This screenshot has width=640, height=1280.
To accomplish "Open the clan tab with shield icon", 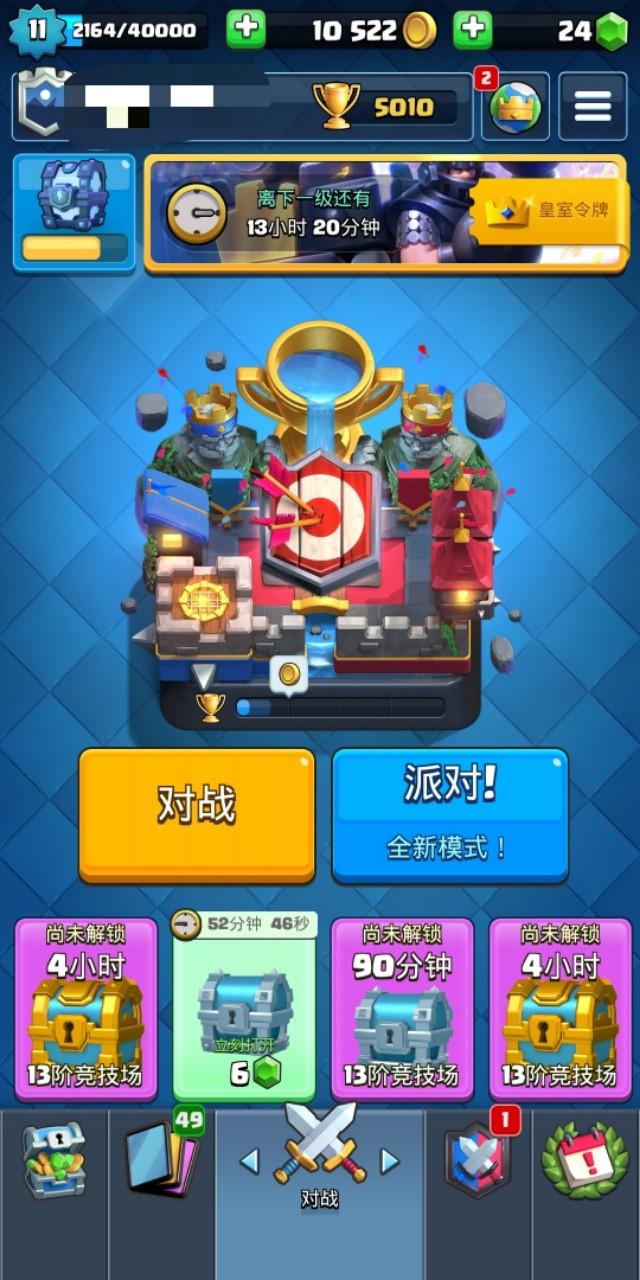I will 478,1160.
